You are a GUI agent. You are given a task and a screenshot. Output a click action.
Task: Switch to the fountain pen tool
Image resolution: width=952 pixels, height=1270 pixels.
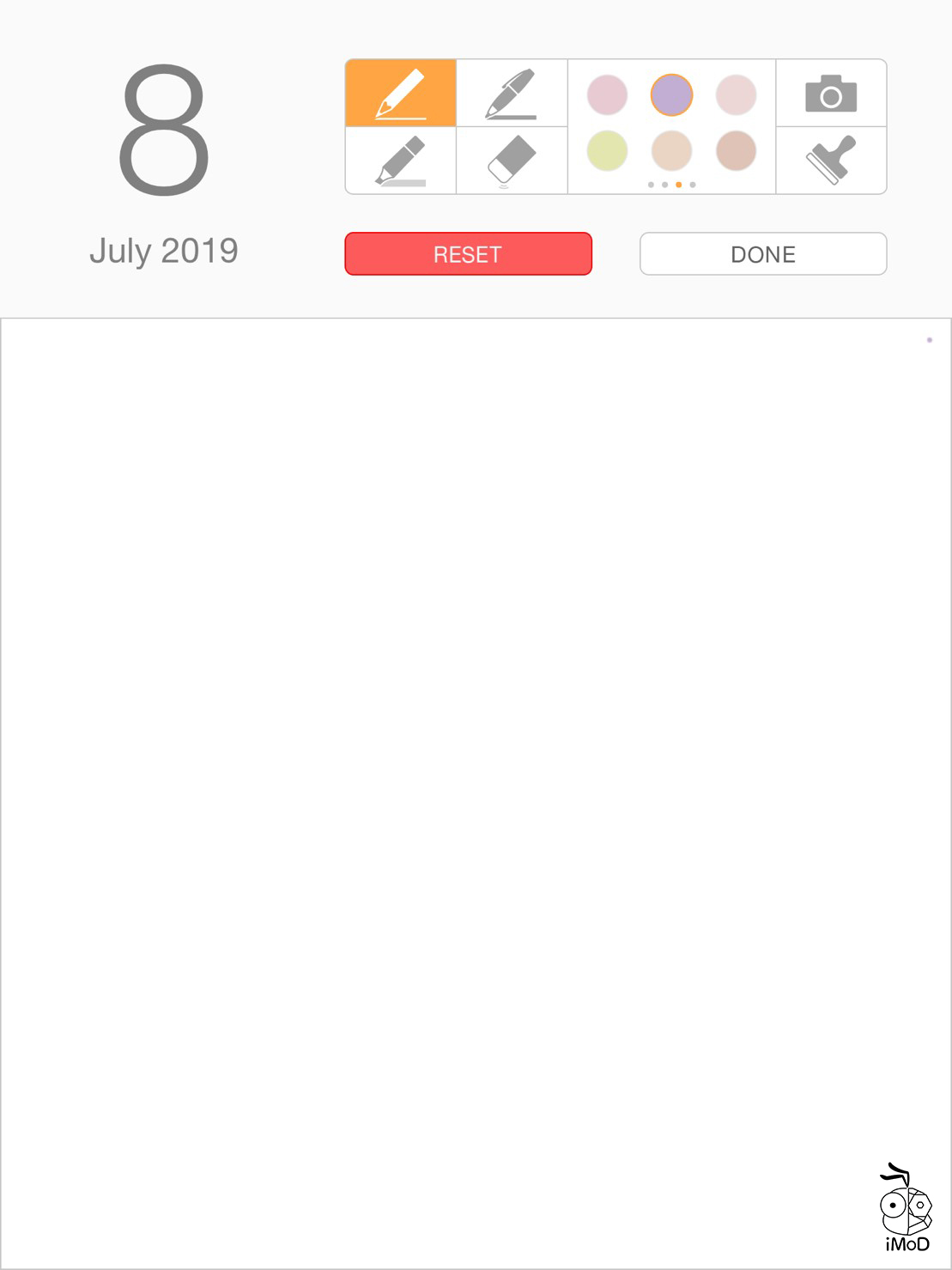coord(512,94)
